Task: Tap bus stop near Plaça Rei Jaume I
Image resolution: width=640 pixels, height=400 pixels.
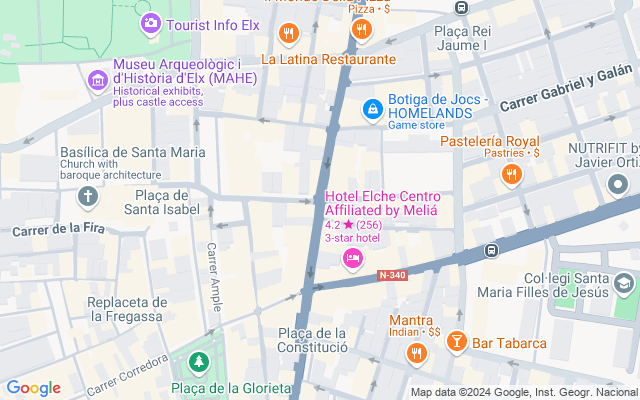Action: 461,8
